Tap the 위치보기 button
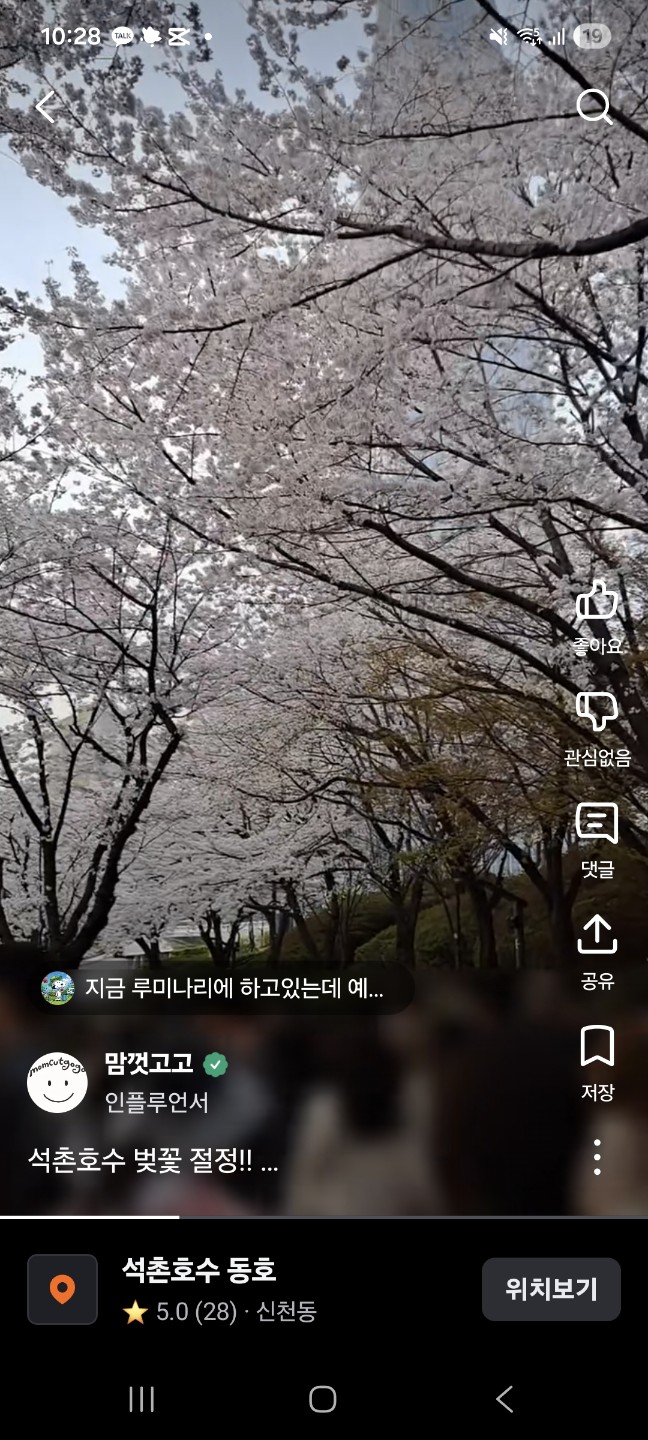The image size is (648, 1440). 551,1289
